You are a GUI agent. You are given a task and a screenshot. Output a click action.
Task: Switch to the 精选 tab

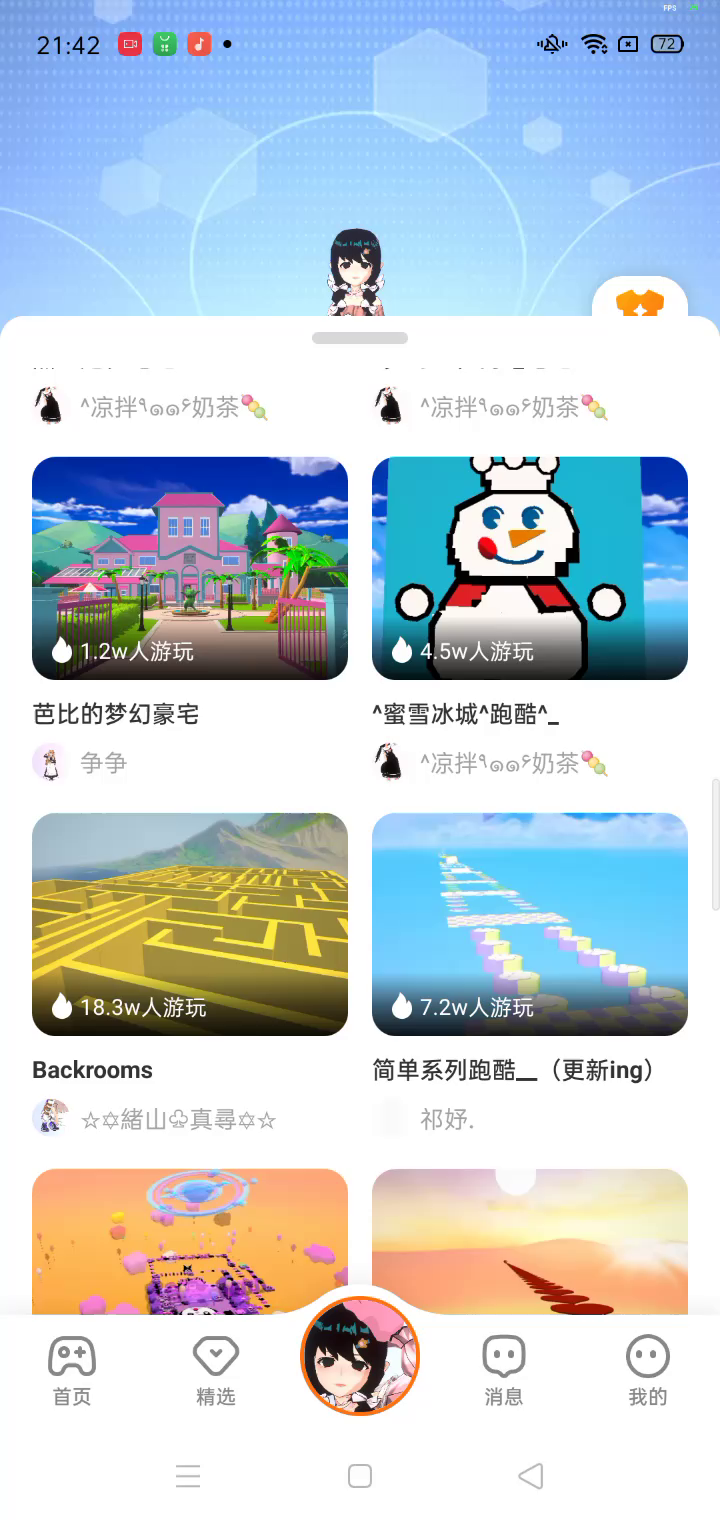[215, 1370]
